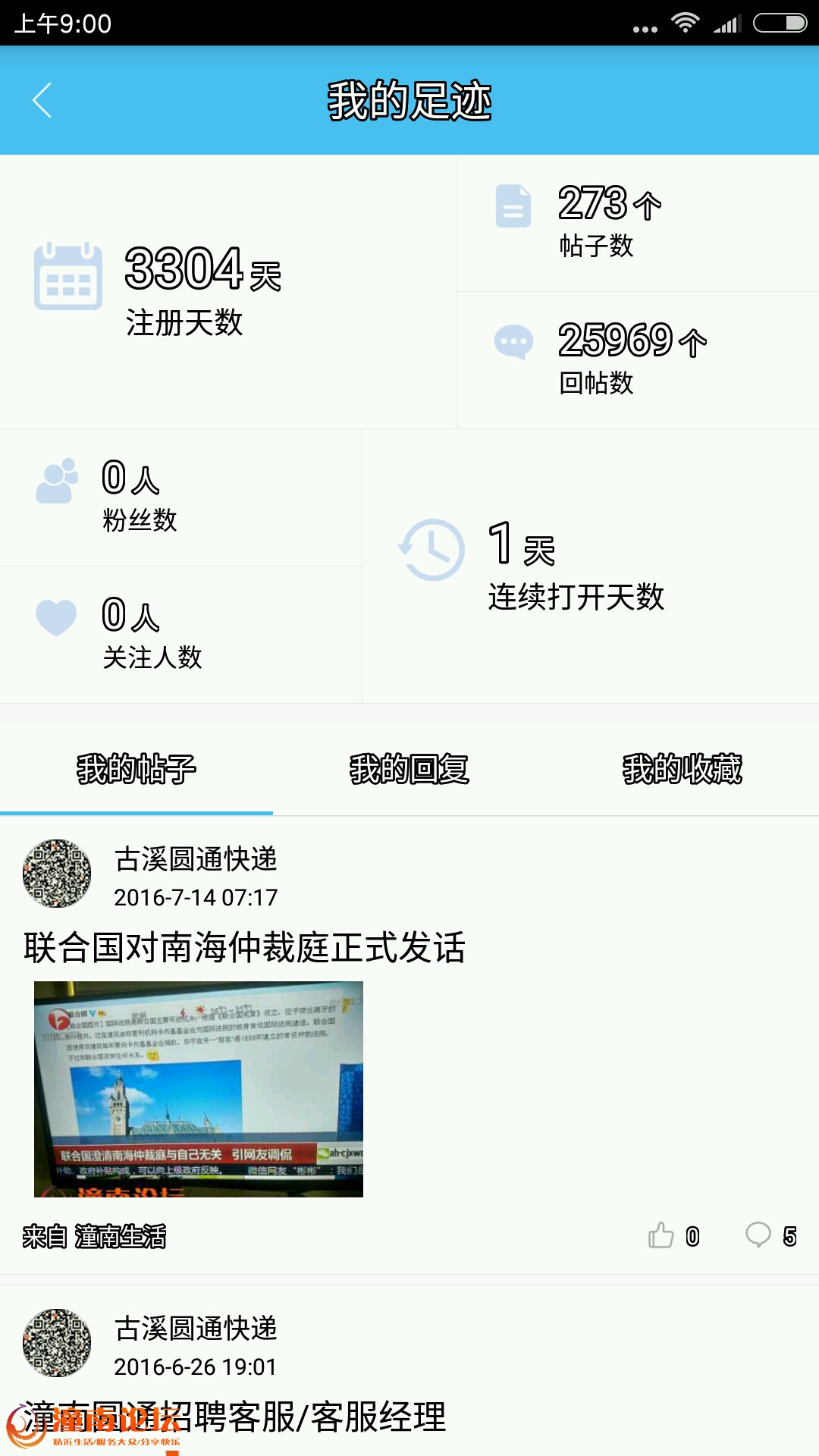The width and height of the screenshot is (819, 1456).
Task: Select the 我的帖子 tab
Action: click(136, 769)
